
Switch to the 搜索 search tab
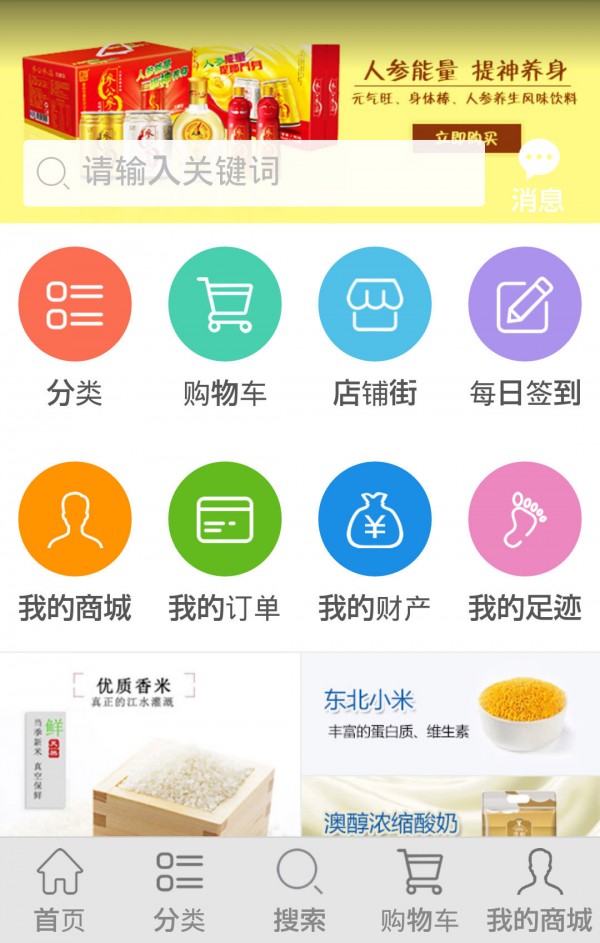click(x=300, y=890)
